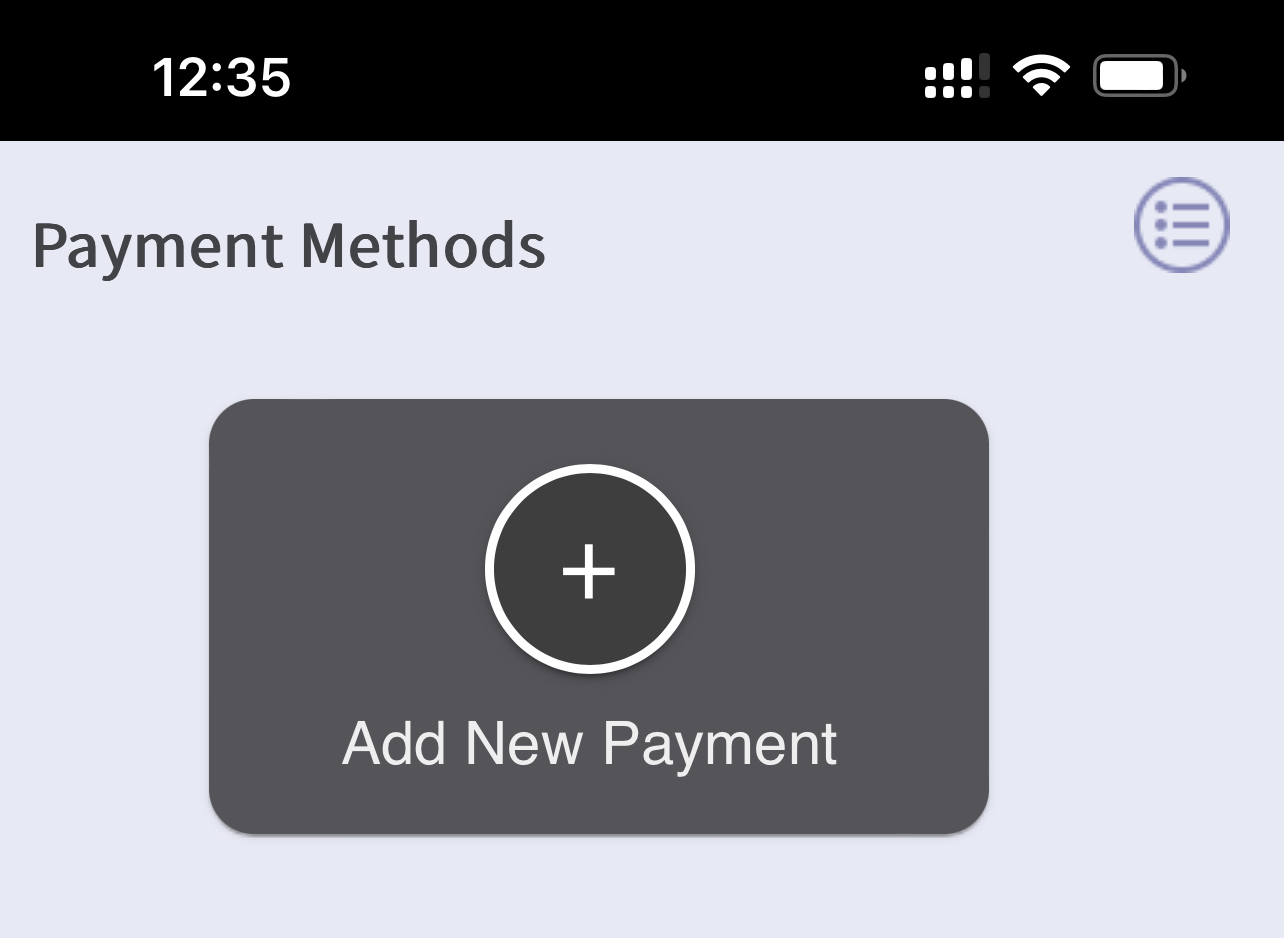This screenshot has height=938, width=1284.
Task: Open the list view icon
Action: [1181, 225]
